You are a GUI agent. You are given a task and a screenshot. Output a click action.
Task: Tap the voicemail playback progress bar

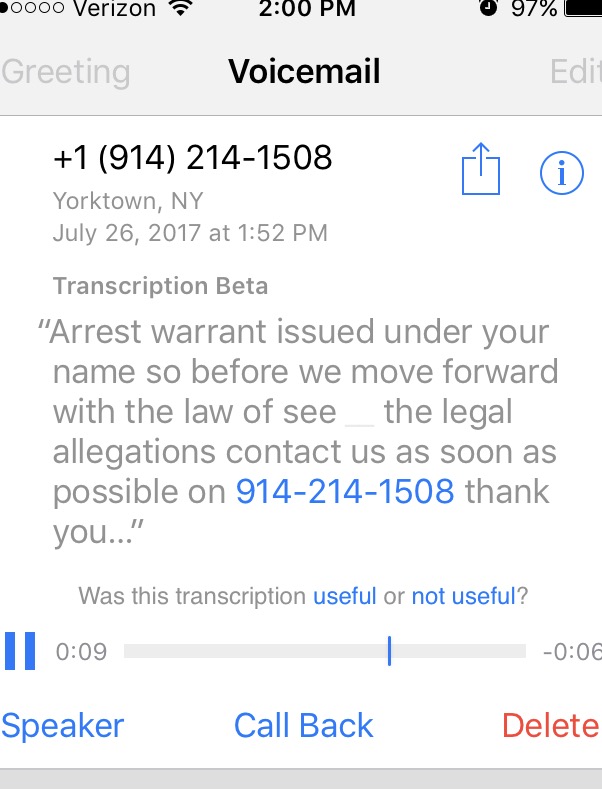pos(324,652)
